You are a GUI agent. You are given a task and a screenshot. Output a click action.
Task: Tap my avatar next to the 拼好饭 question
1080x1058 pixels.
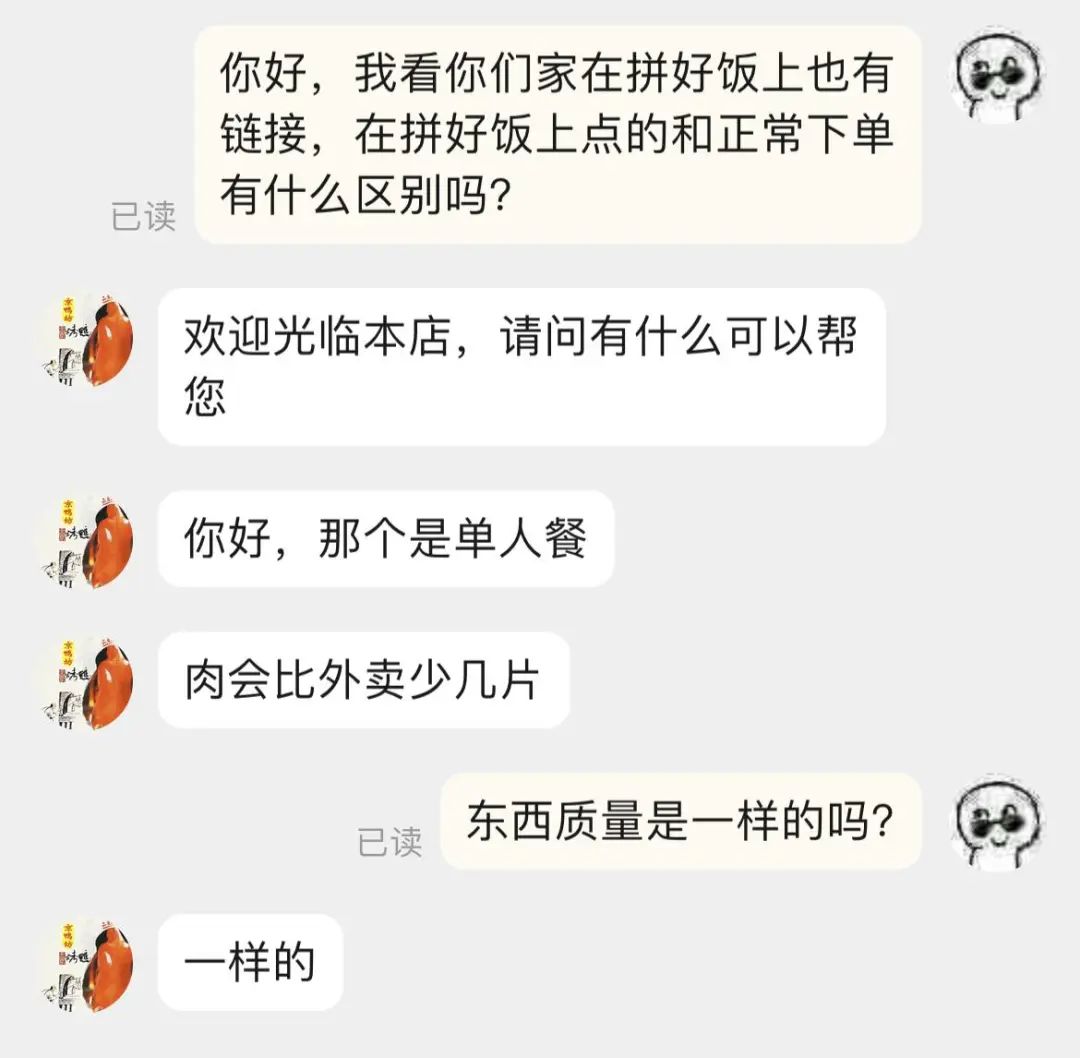[x=997, y=74]
